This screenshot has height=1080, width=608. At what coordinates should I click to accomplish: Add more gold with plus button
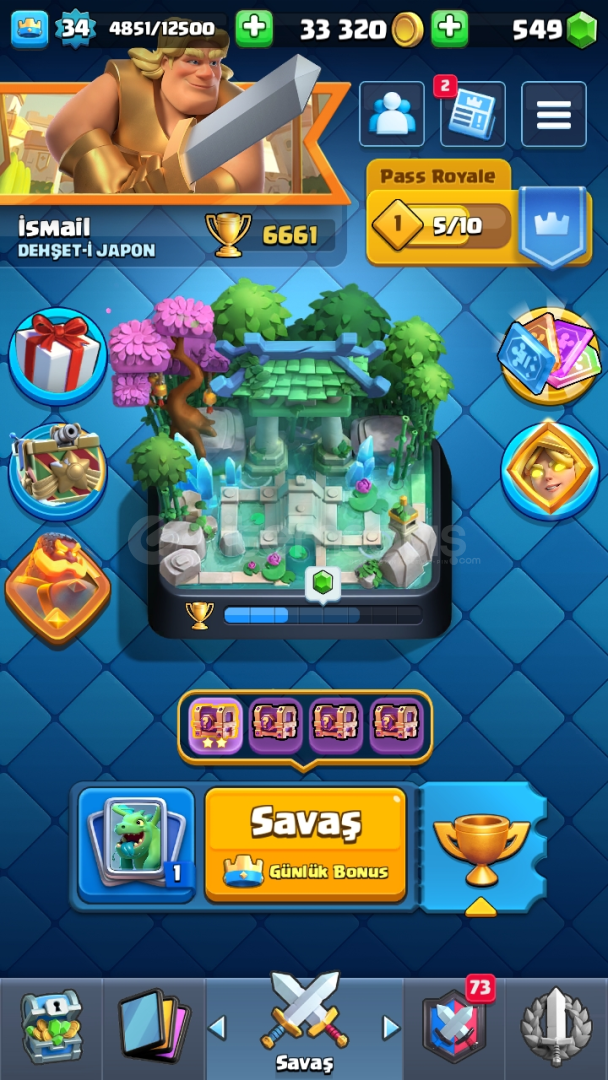tap(450, 29)
